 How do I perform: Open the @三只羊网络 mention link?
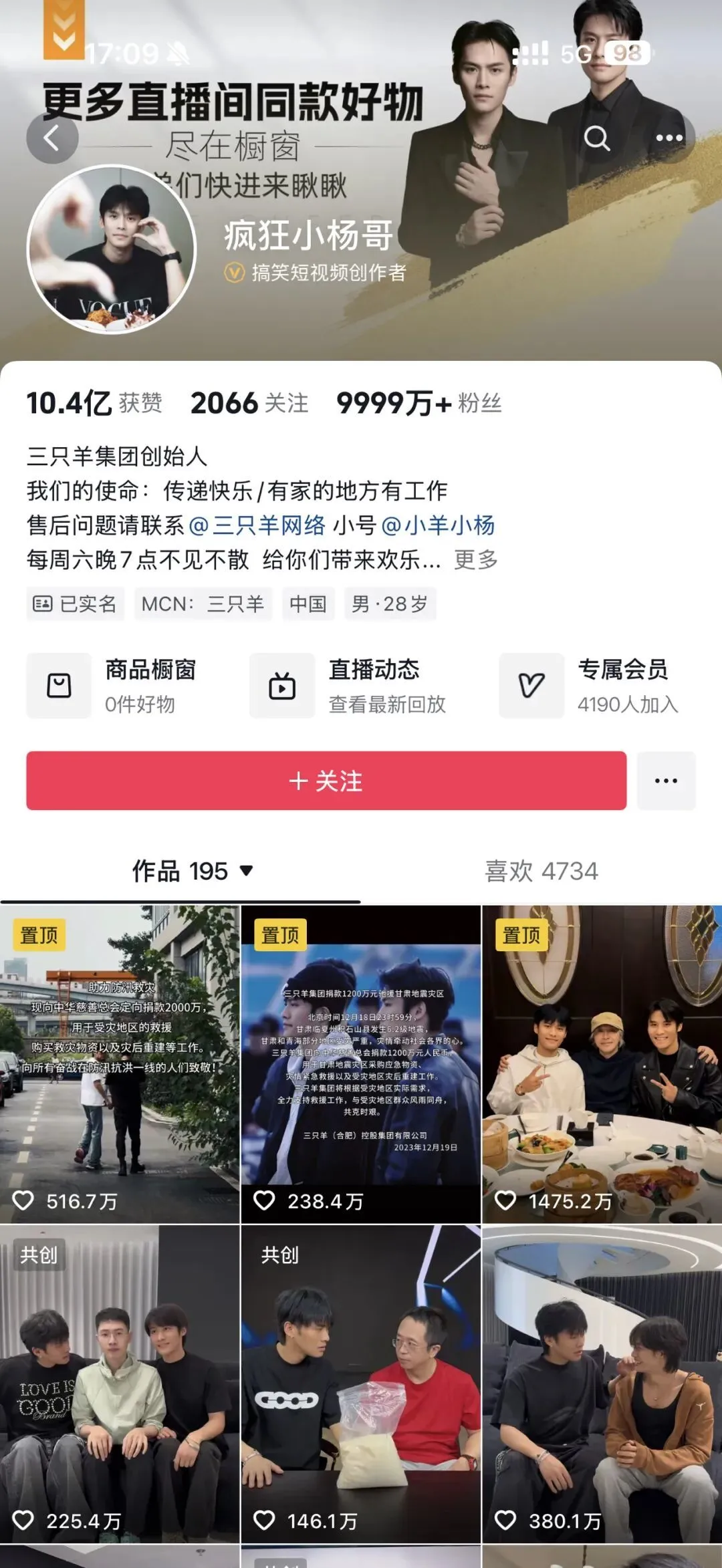[x=257, y=525]
